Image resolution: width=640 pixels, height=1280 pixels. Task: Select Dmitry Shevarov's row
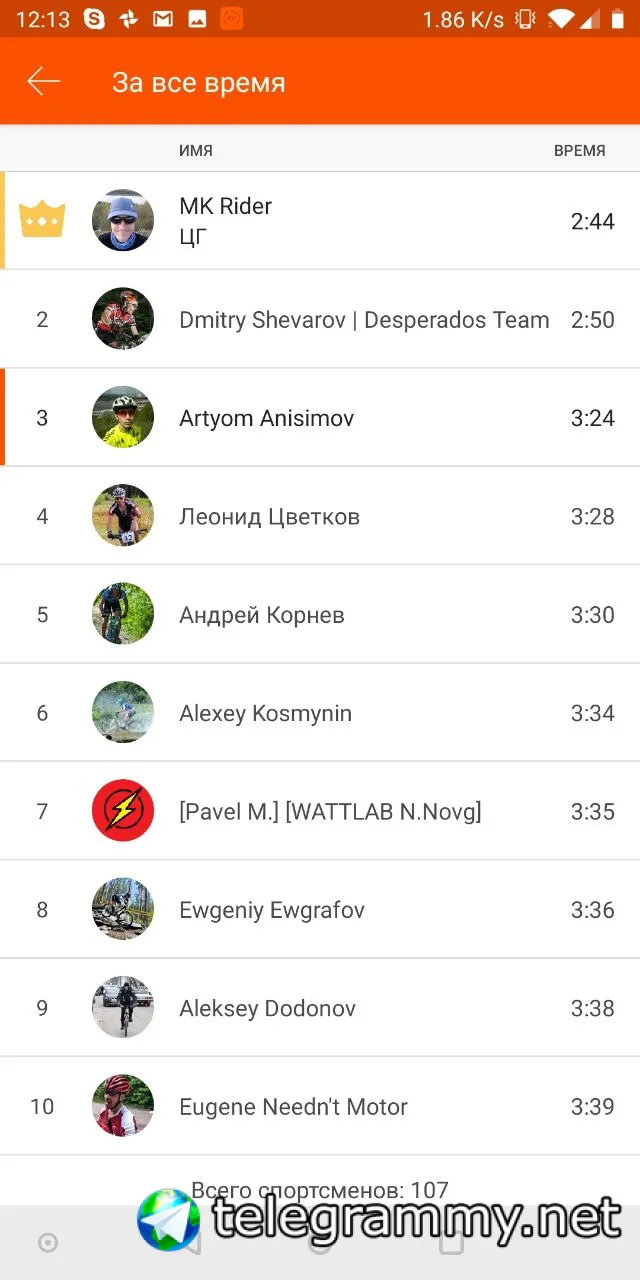coord(320,320)
